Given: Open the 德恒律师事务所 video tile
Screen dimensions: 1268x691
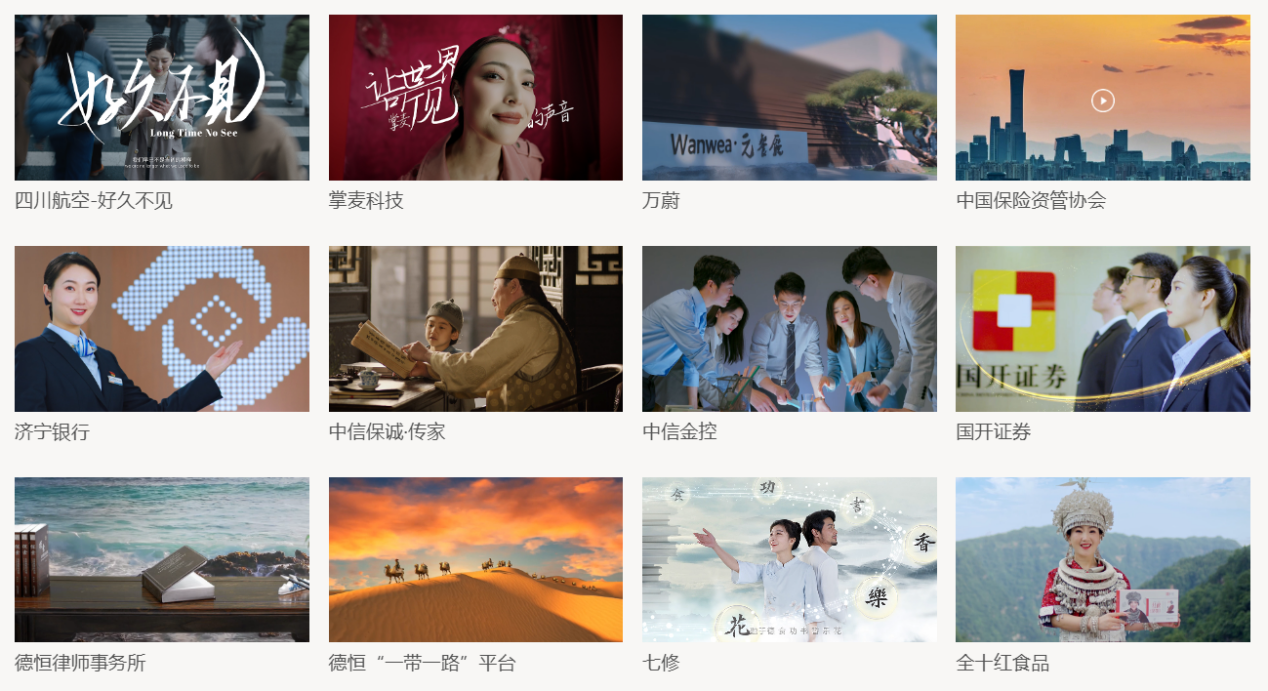Looking at the screenshot, I should pos(161,559).
